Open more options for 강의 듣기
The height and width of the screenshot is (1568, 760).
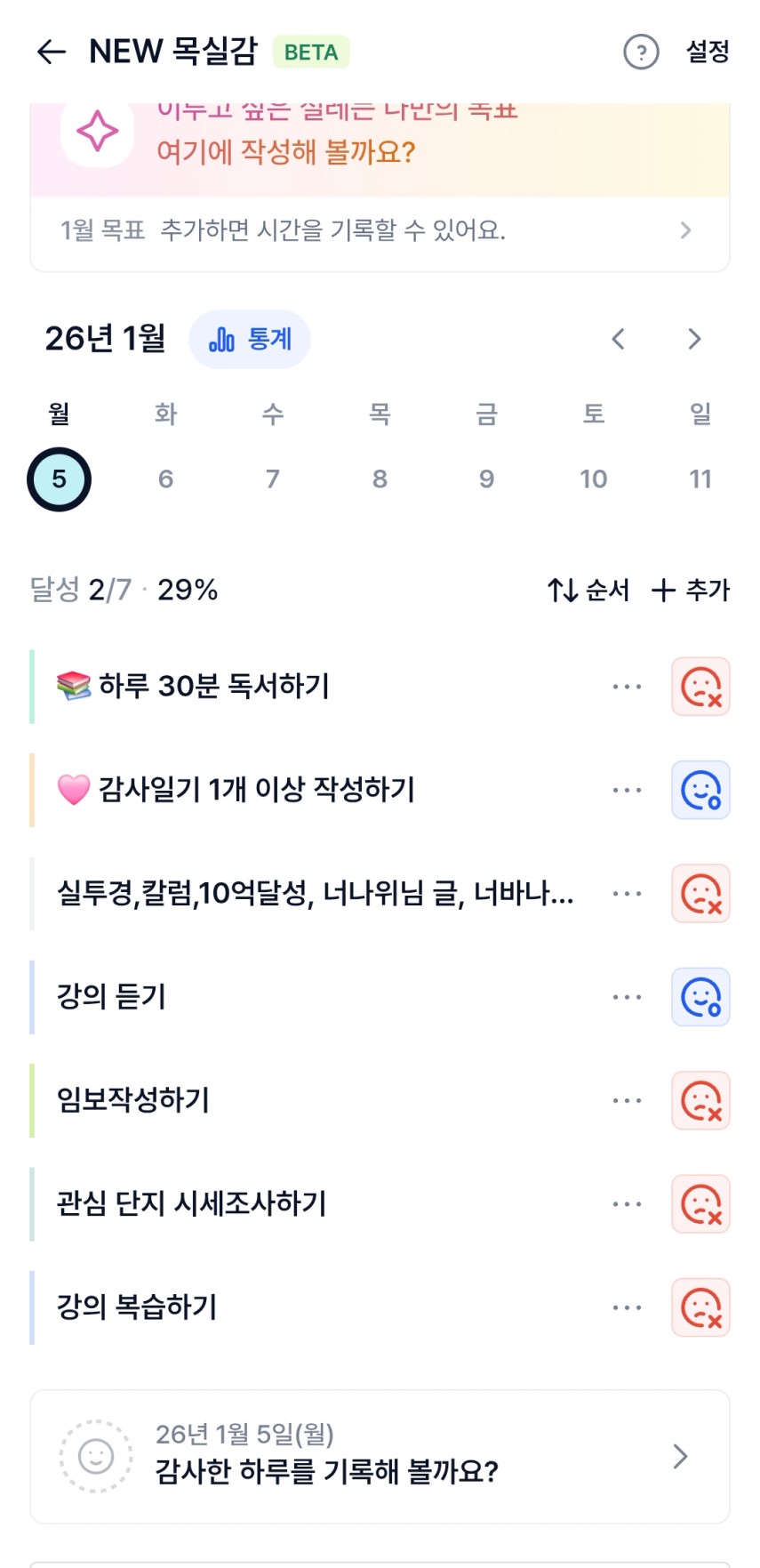pyautogui.click(x=627, y=997)
